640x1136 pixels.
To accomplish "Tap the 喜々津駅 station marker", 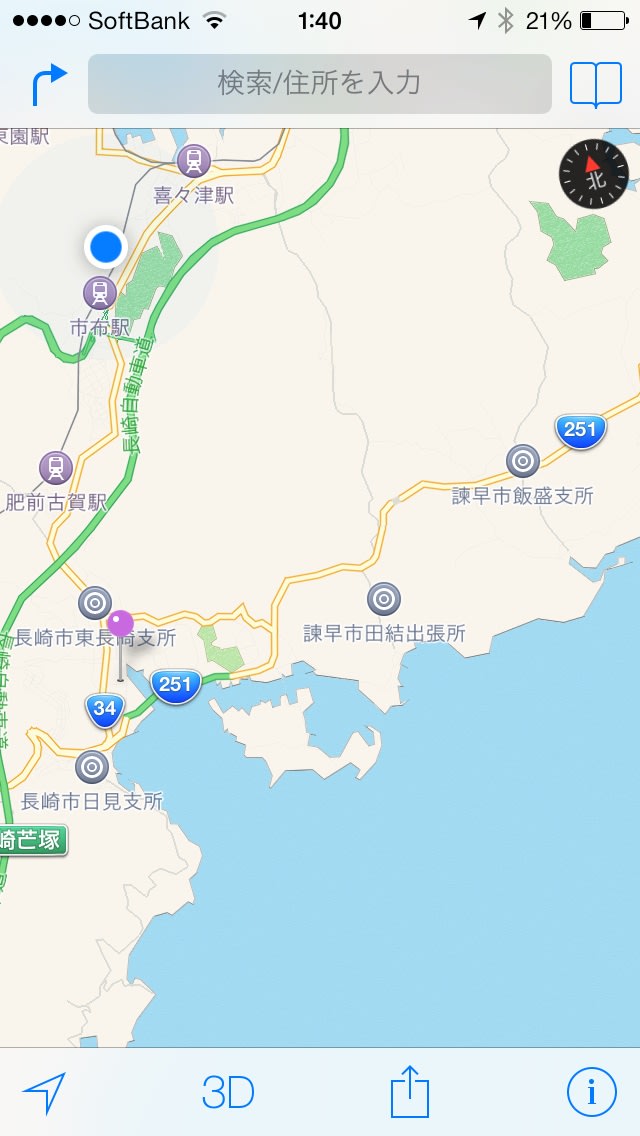I will click(194, 161).
